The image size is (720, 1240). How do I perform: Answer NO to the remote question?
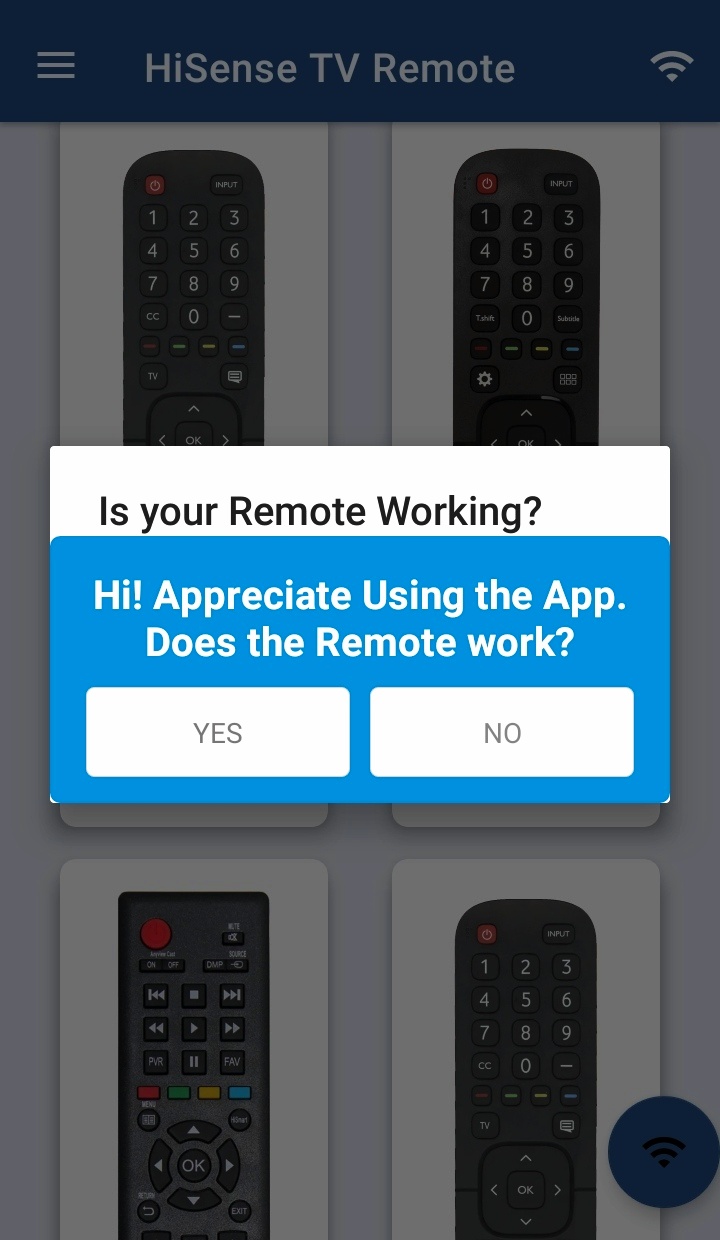502,732
